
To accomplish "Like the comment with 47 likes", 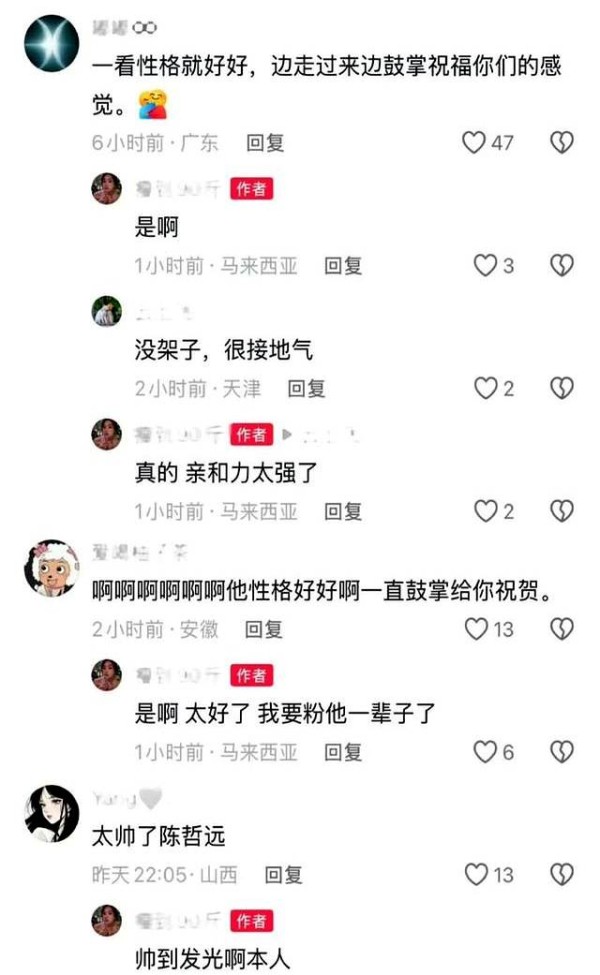I will (x=474, y=143).
